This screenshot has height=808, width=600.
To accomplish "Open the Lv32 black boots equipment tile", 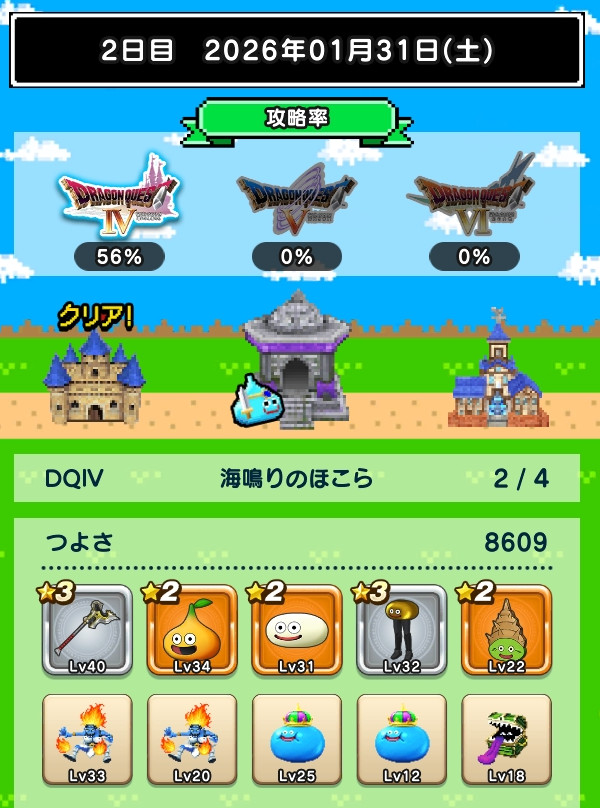I will coord(401,630).
